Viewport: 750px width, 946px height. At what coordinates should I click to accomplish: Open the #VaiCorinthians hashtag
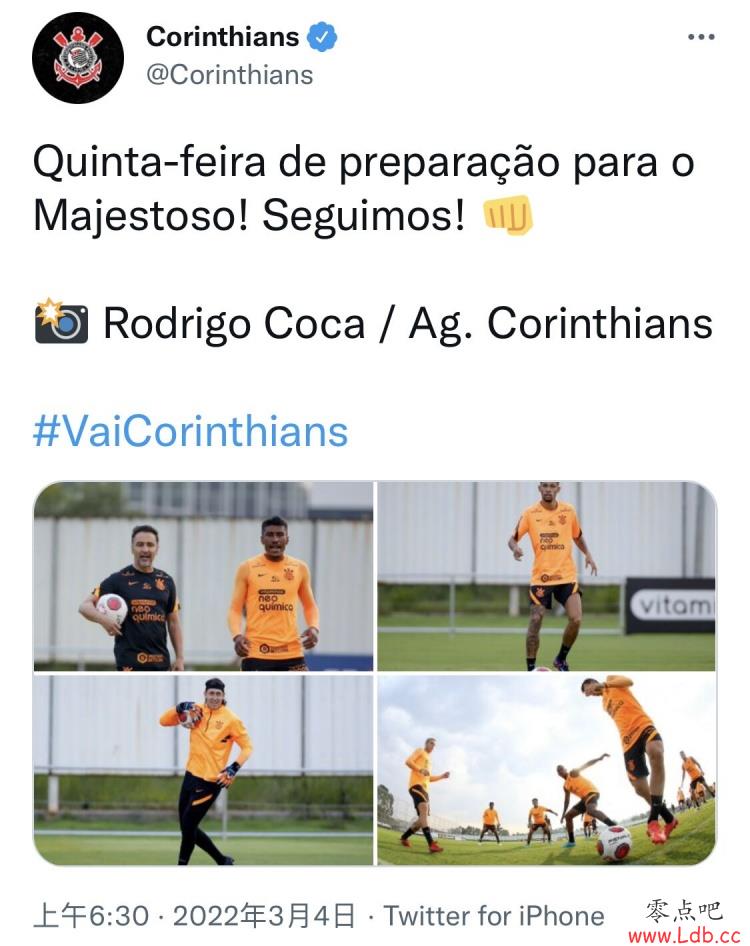tap(191, 431)
